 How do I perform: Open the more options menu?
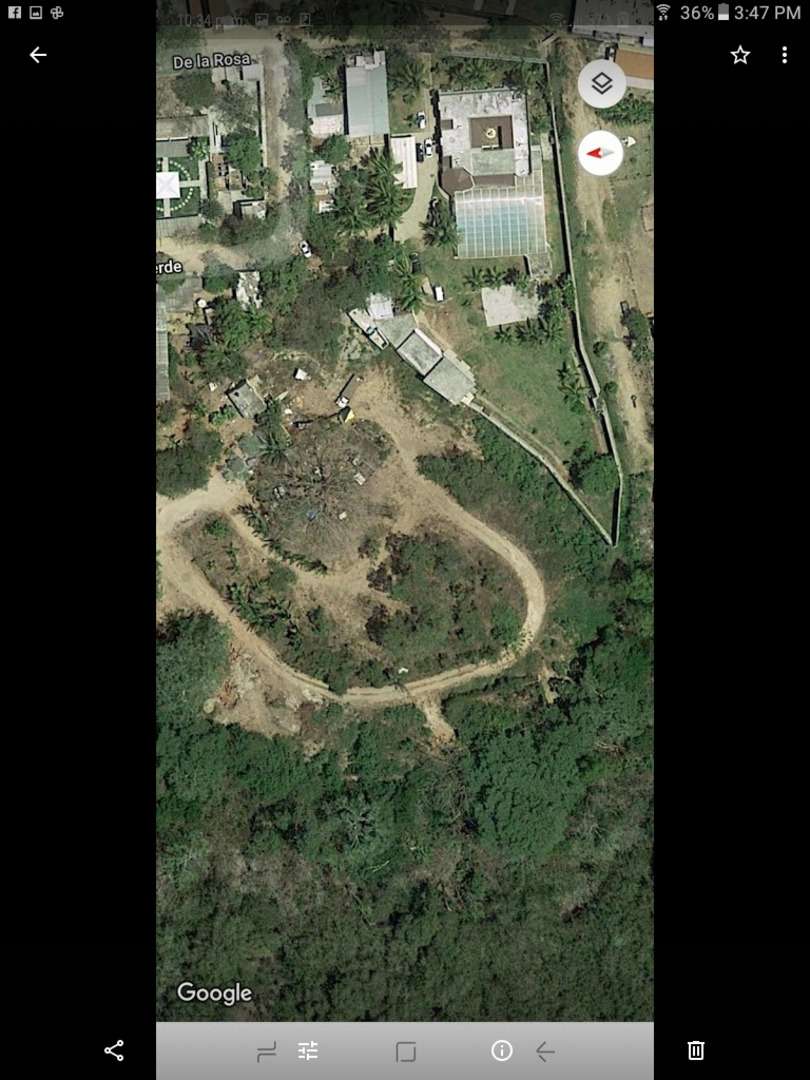point(784,55)
